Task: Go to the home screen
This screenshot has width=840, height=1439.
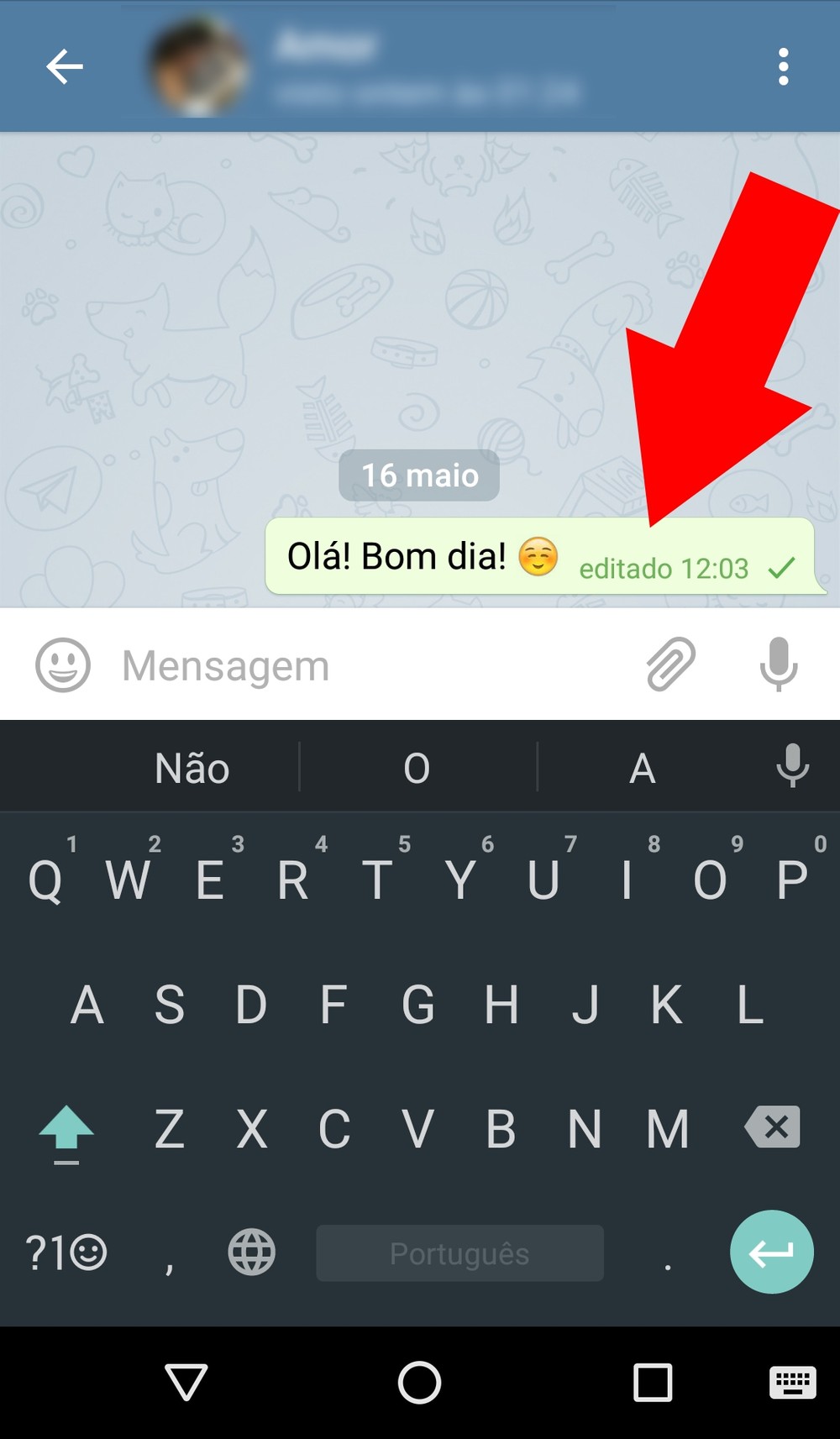Action: pyautogui.click(x=419, y=1383)
